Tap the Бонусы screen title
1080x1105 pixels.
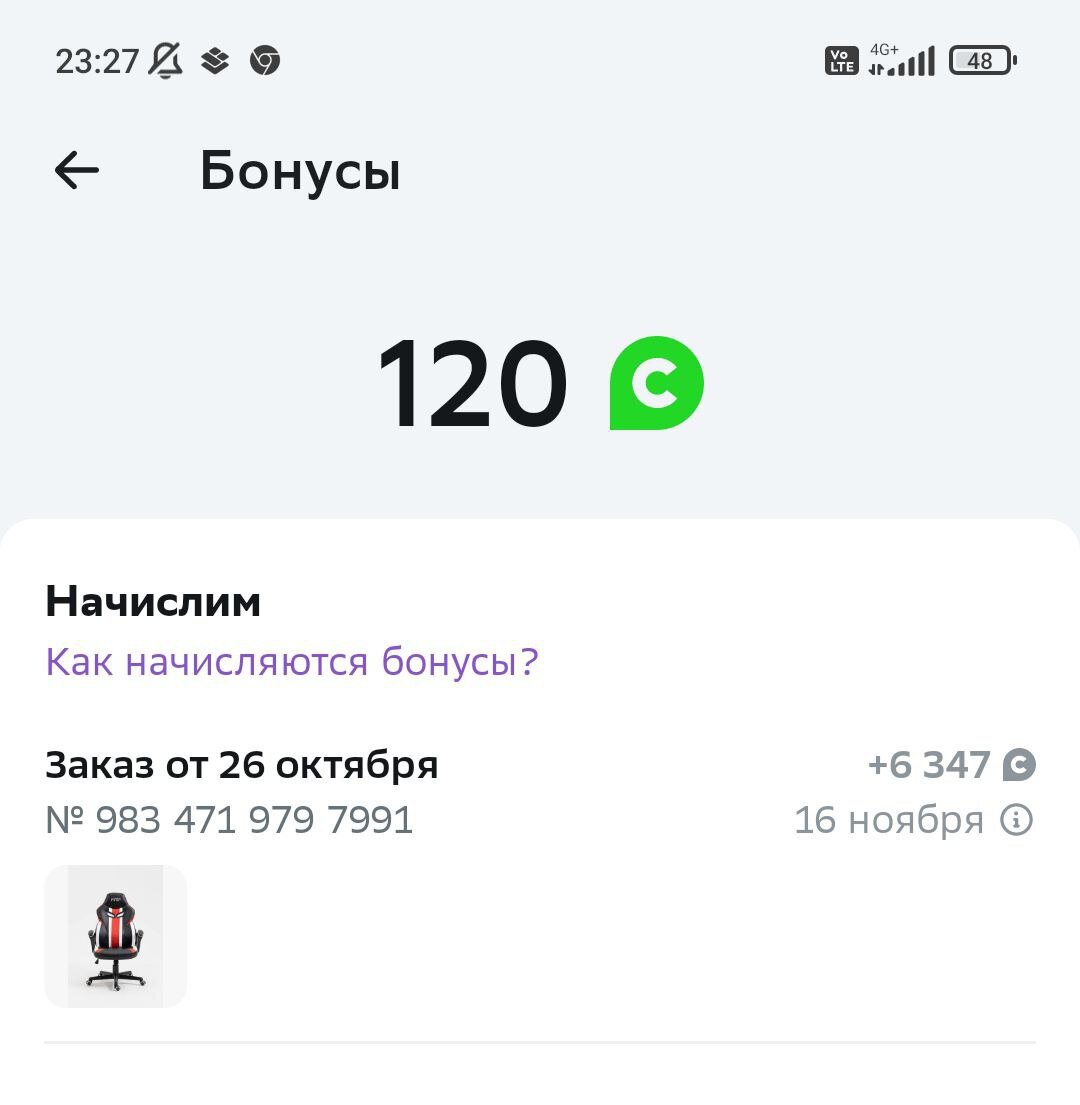300,170
